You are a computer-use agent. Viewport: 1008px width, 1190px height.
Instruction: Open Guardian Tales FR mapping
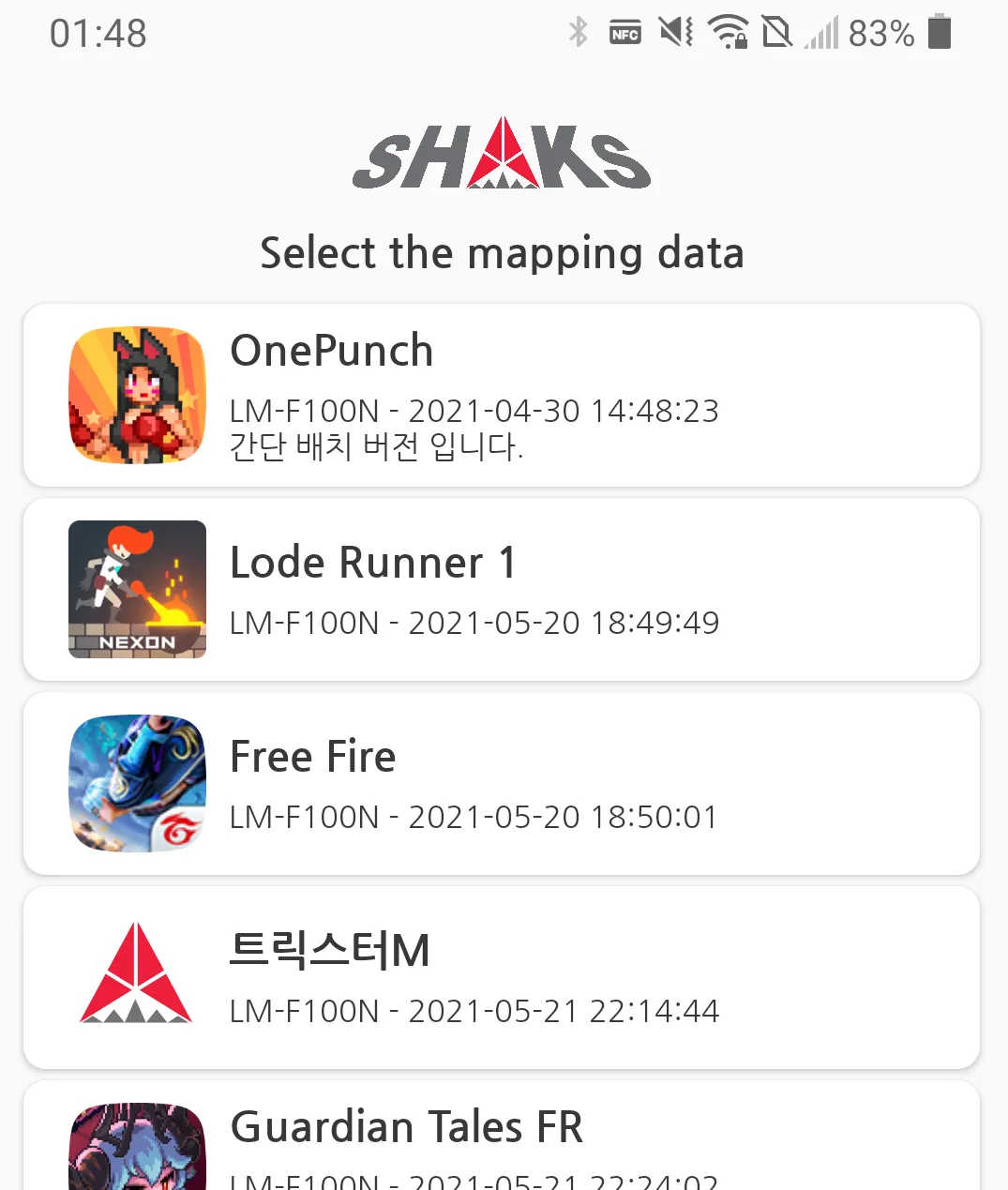(502, 1139)
